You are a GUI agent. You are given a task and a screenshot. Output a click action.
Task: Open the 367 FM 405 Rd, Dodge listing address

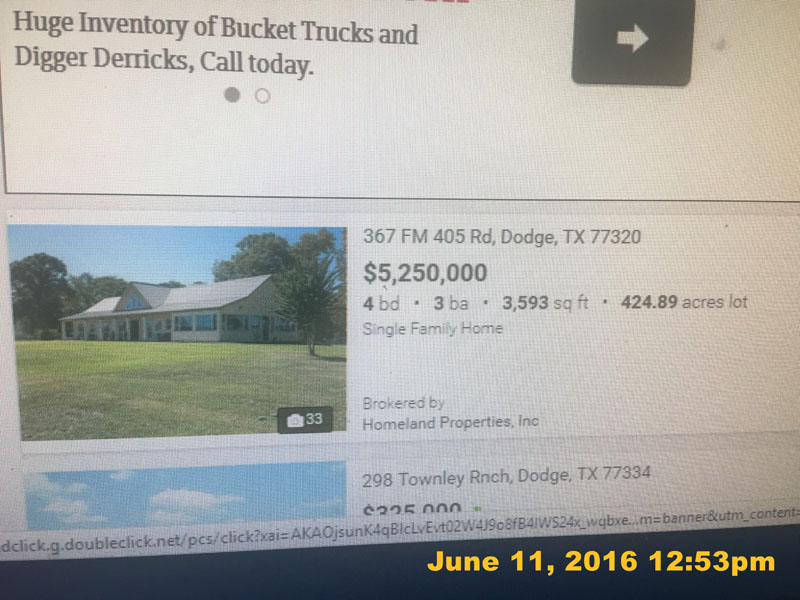[501, 238]
